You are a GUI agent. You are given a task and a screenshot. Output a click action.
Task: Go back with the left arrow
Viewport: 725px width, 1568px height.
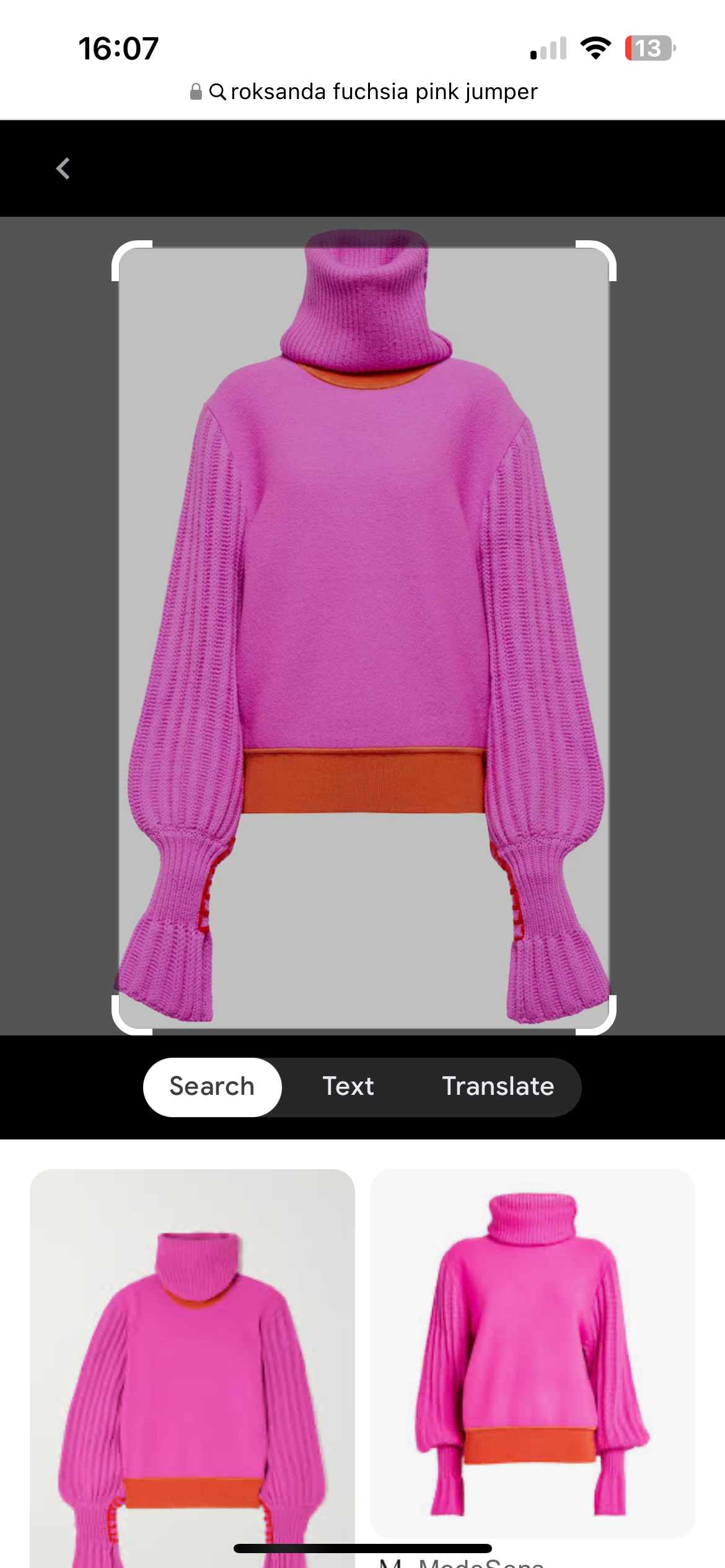click(x=63, y=168)
